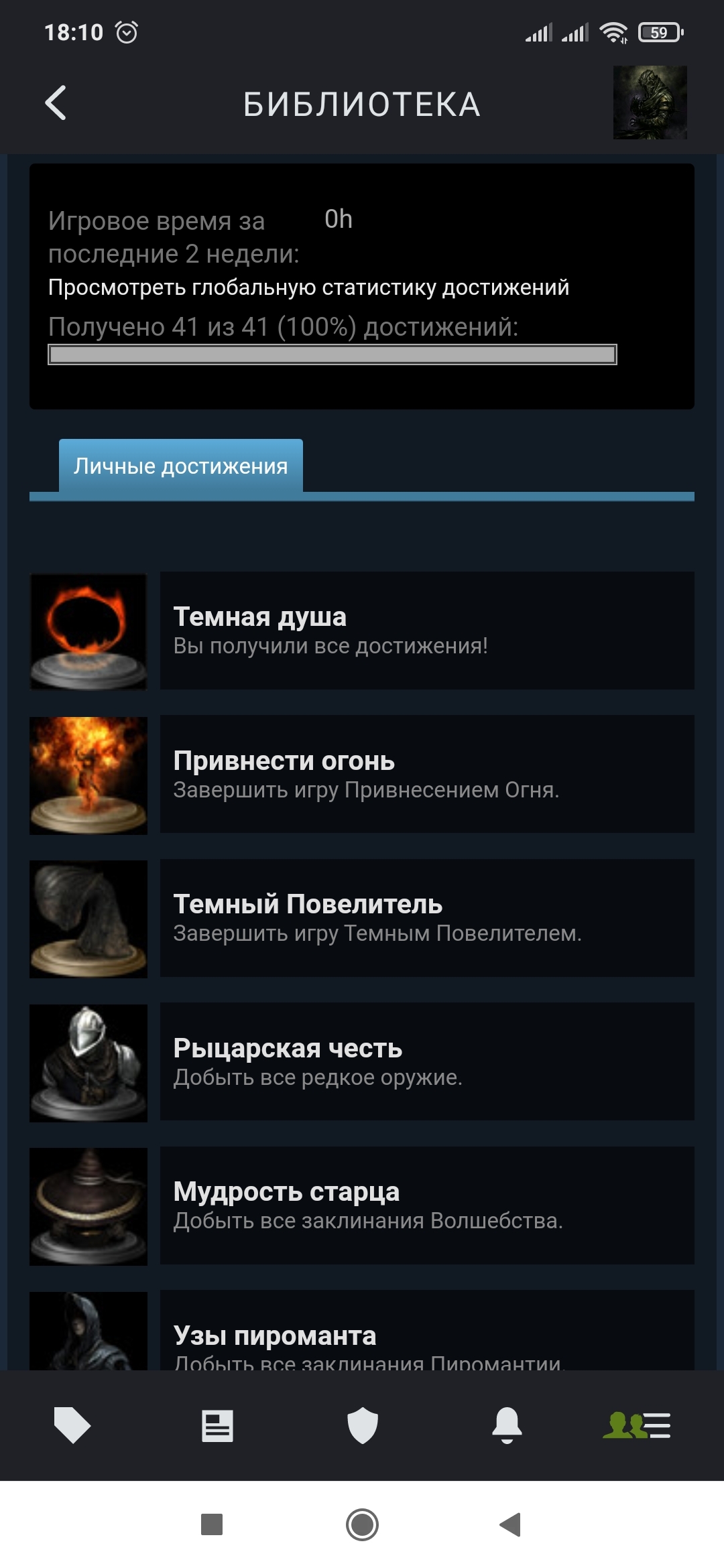Go back from the Библиотека screen
The width and height of the screenshot is (724, 1568).
coord(56,103)
